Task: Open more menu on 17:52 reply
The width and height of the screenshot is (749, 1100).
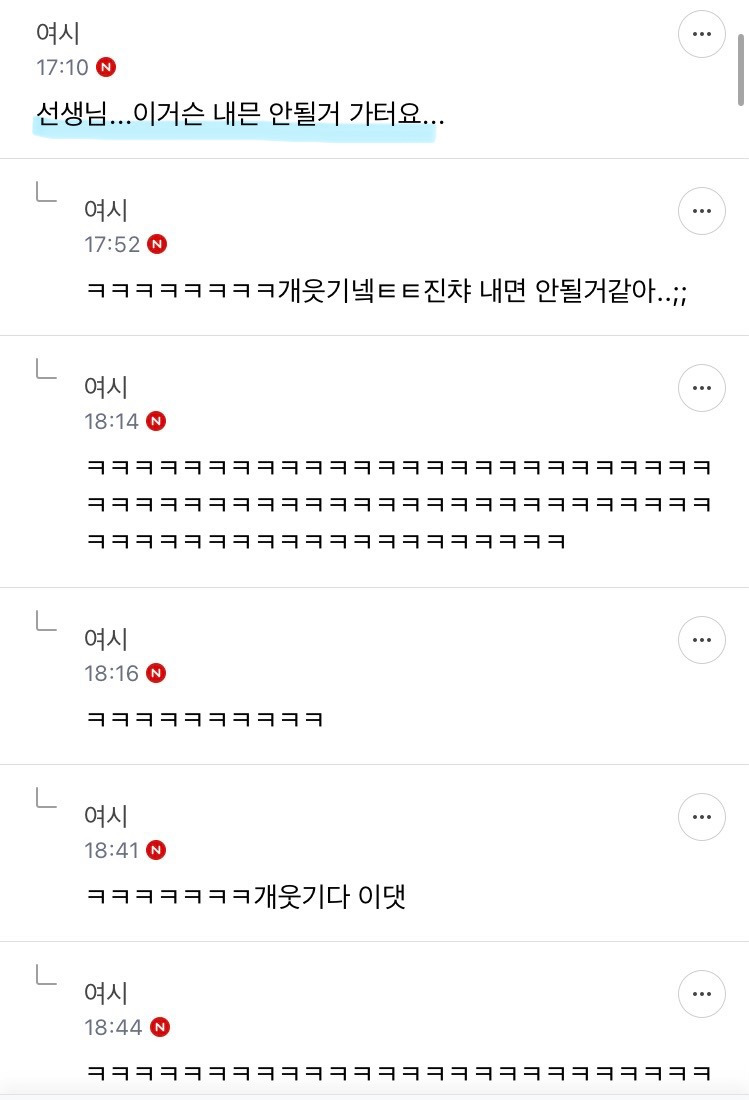Action: (701, 211)
